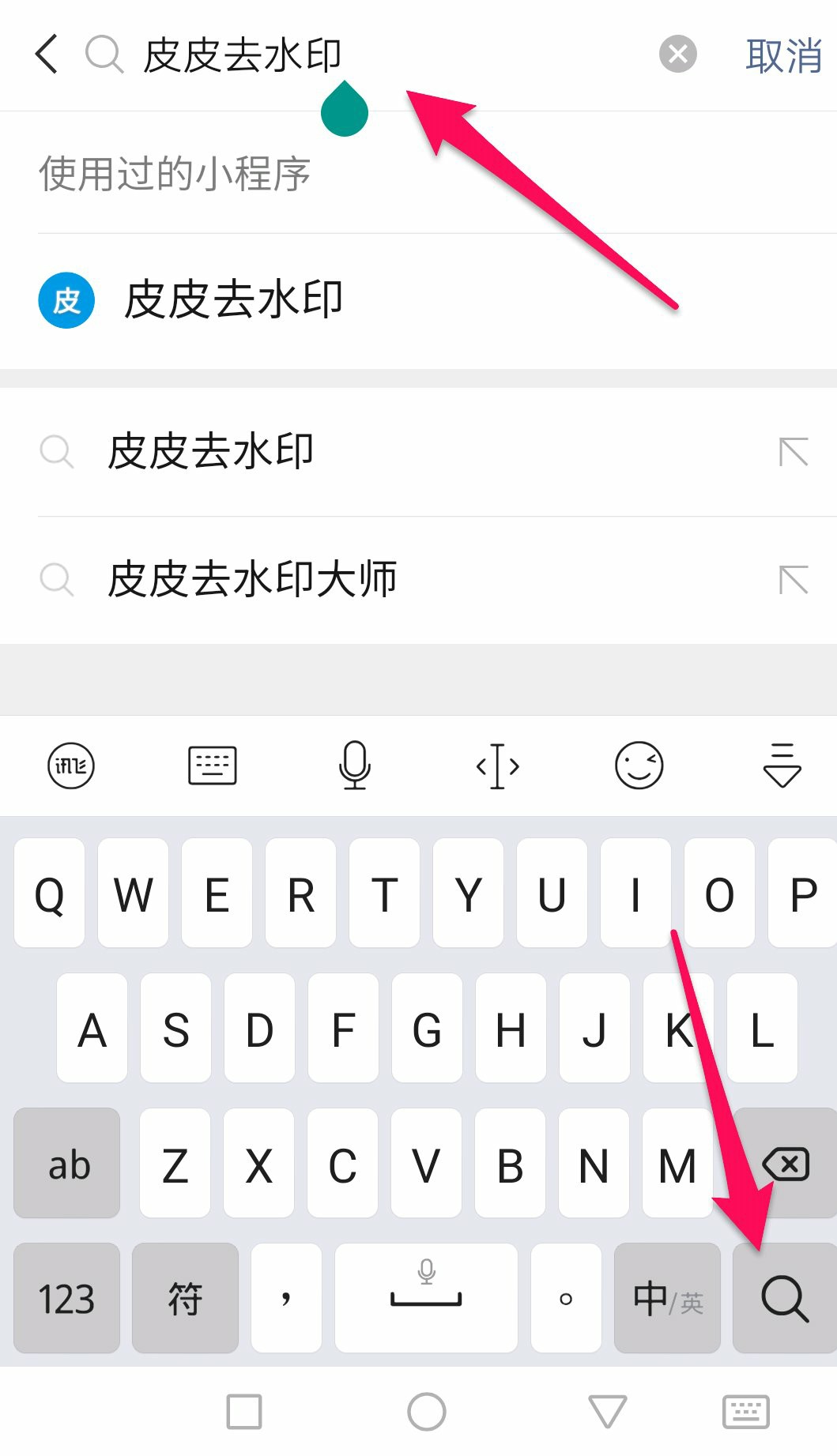This screenshot has height=1456, width=837.
Task: Toggle the 中/英 language key
Action: point(667,1298)
